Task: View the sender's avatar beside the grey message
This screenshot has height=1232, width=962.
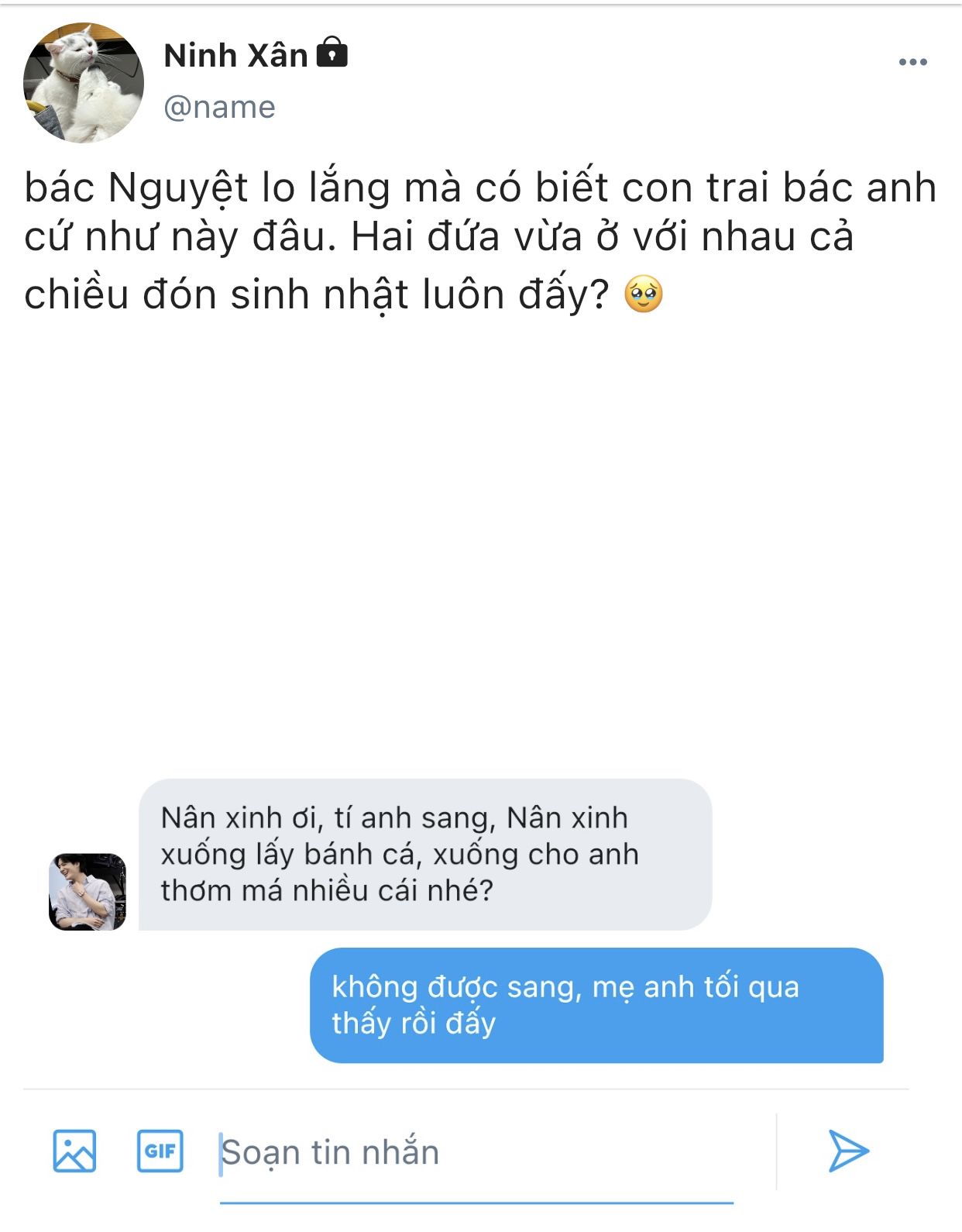Action: [88, 892]
